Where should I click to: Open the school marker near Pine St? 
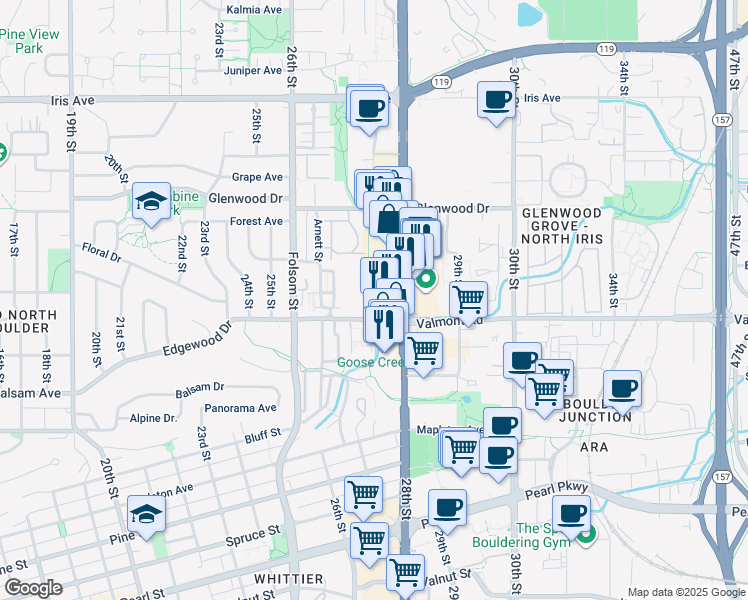click(x=146, y=515)
